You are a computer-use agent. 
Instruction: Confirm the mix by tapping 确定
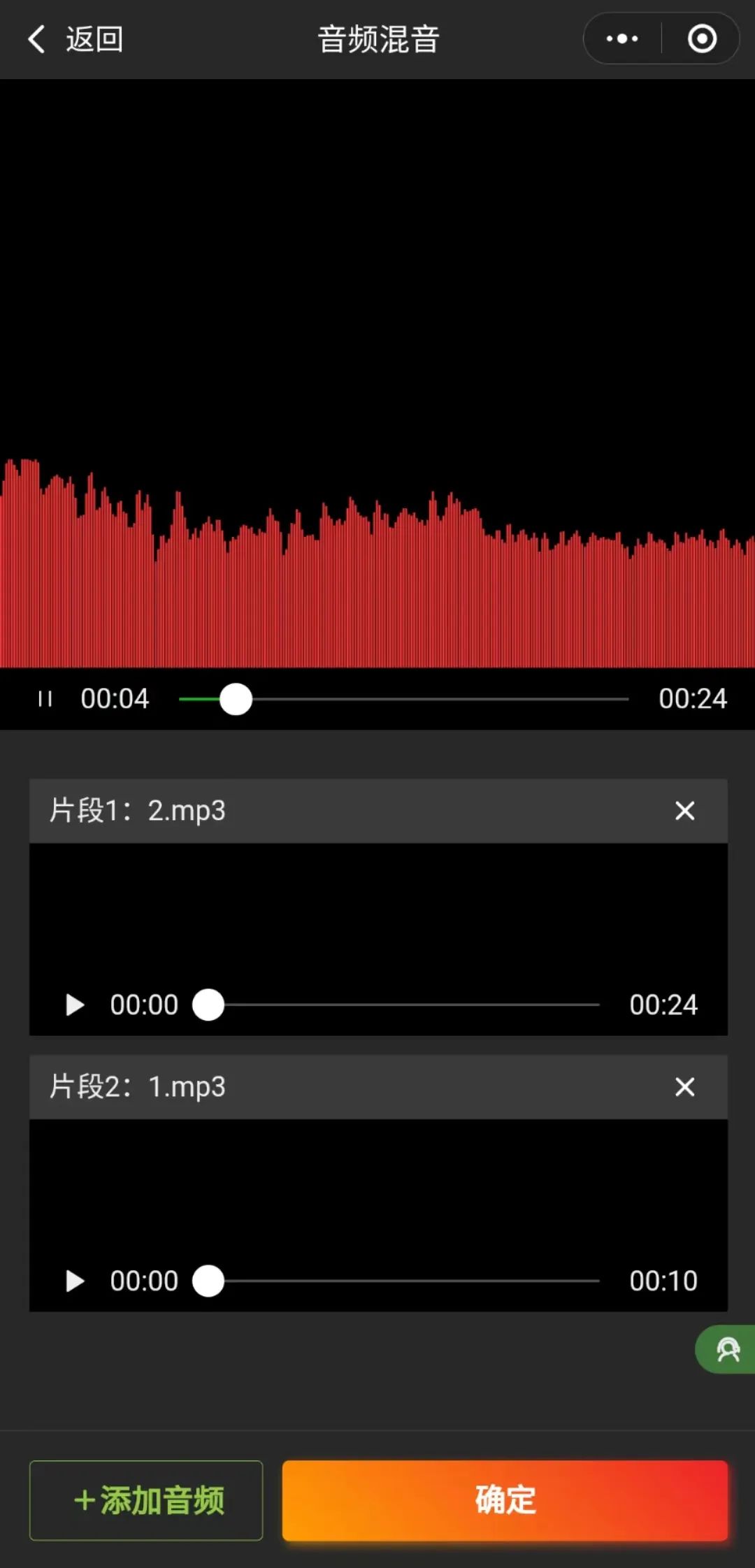505,1501
